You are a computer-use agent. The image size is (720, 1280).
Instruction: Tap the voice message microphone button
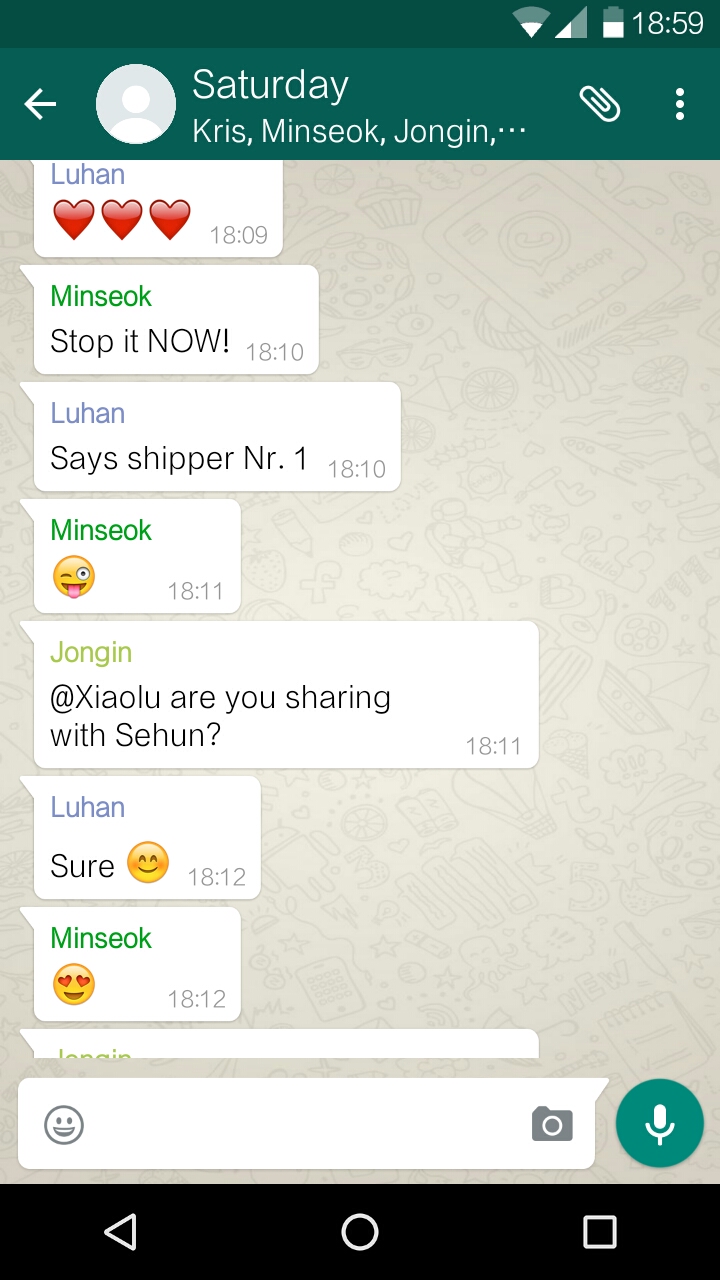[x=660, y=1123]
